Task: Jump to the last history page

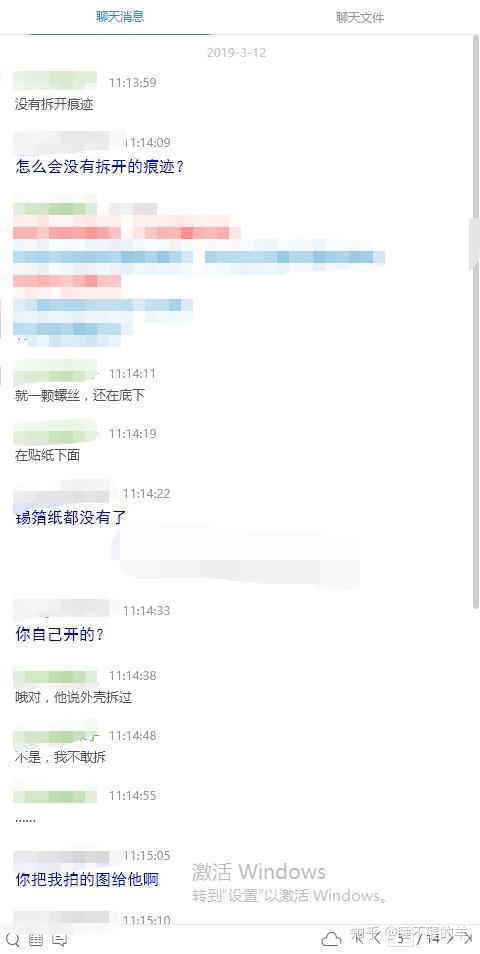Action: [467, 939]
